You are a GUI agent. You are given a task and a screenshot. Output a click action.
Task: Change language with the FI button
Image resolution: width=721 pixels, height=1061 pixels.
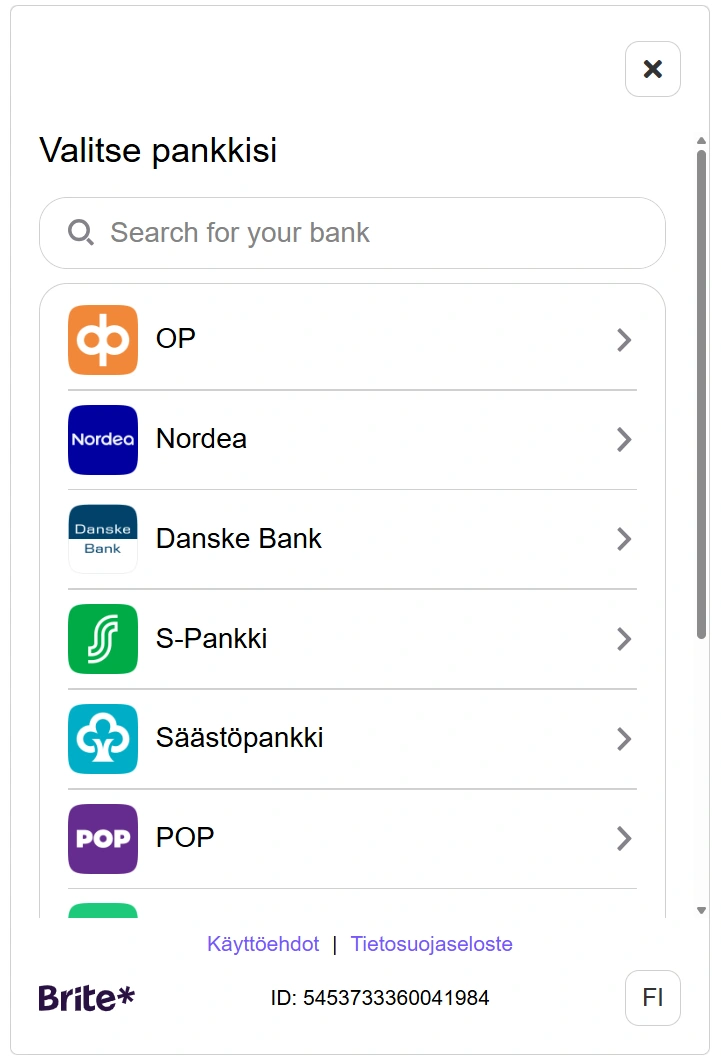[652, 997]
